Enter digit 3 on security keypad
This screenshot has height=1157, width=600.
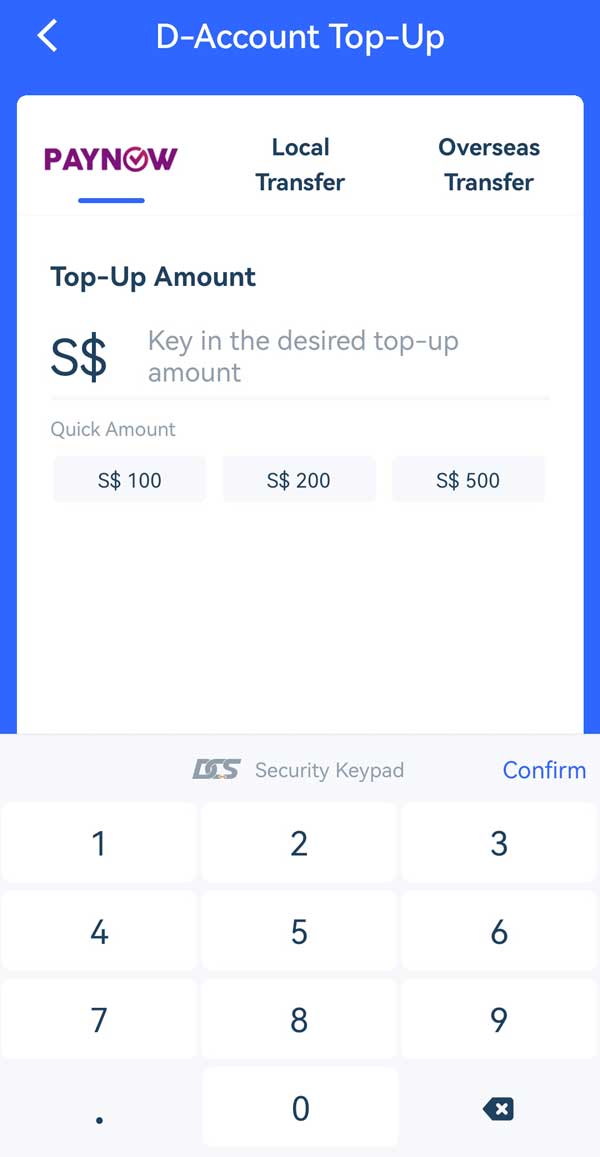[x=499, y=844]
